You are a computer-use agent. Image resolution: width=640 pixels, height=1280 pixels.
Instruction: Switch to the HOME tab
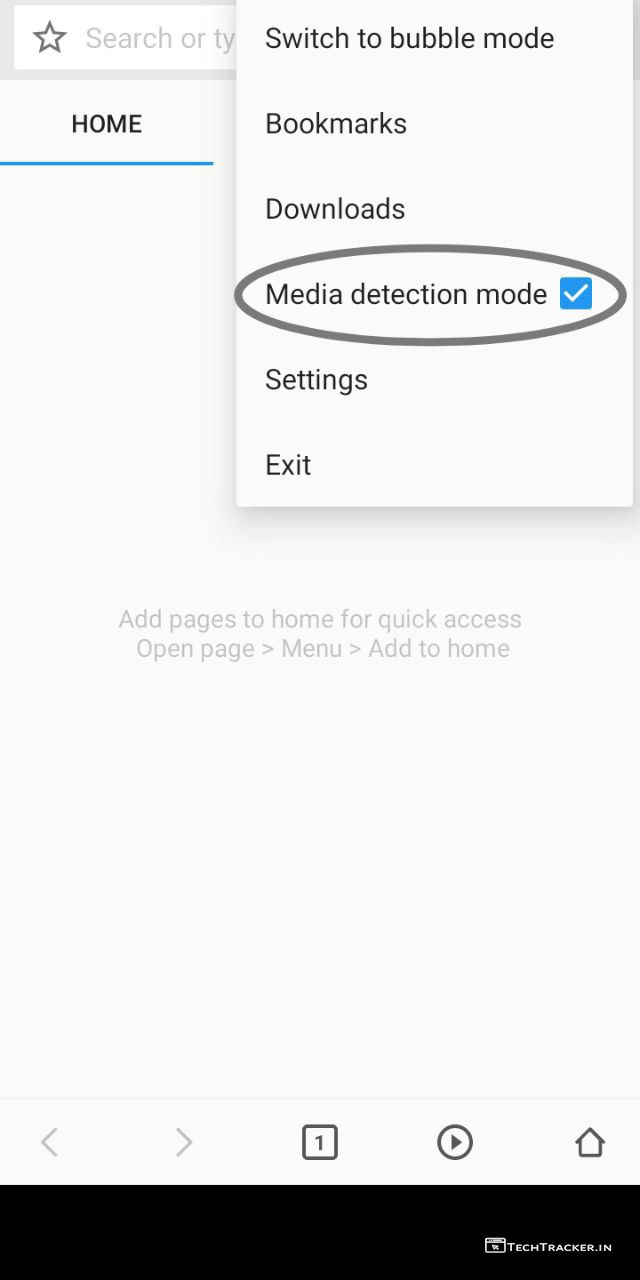pos(107,124)
